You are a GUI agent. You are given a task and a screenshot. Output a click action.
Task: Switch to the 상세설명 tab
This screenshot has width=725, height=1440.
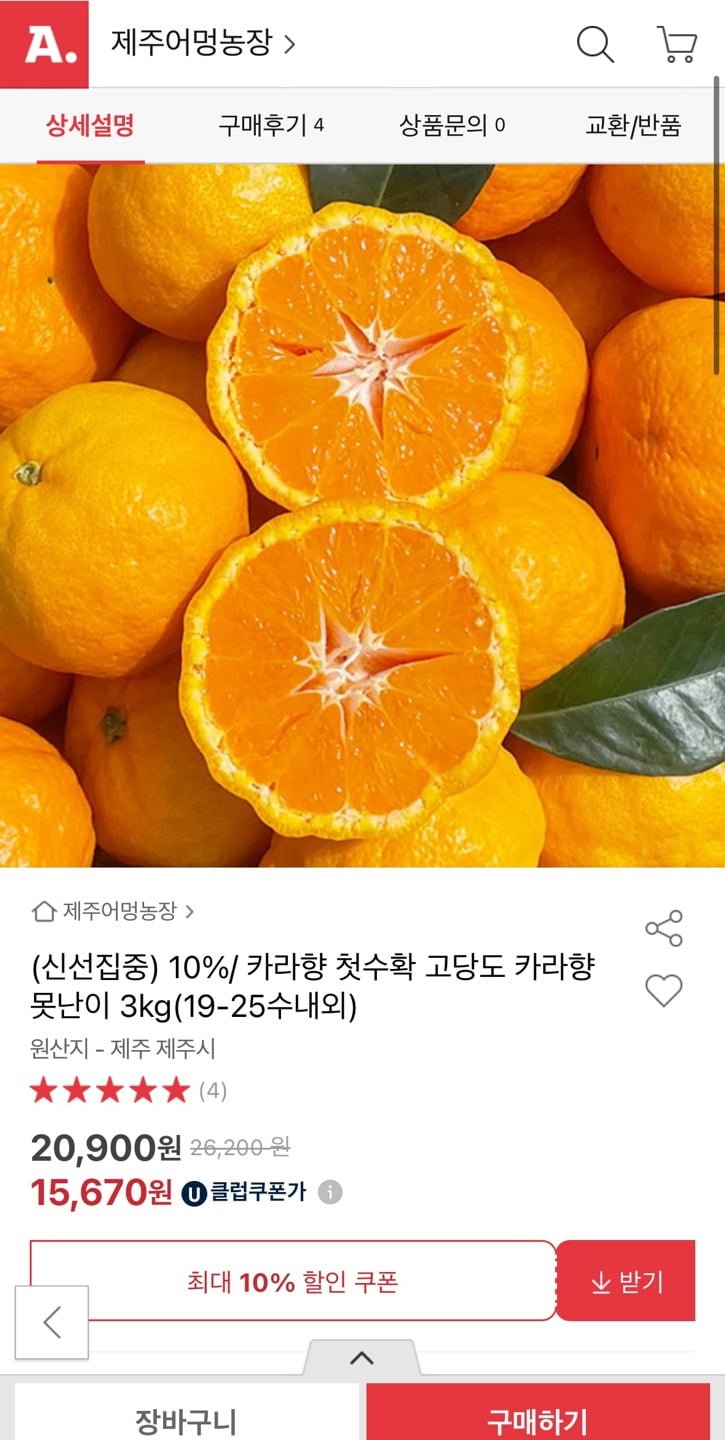(90, 126)
